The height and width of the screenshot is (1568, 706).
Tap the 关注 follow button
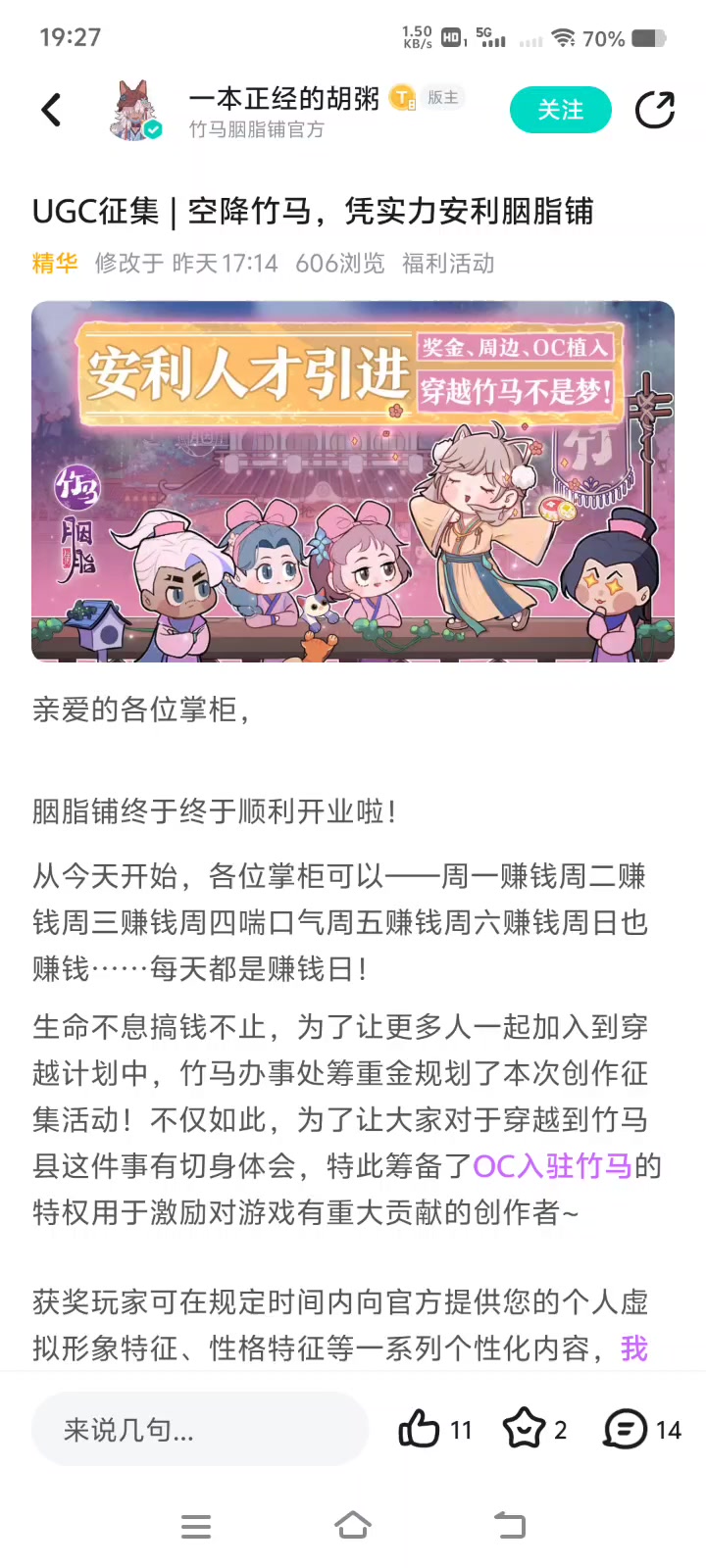pyautogui.click(x=561, y=110)
